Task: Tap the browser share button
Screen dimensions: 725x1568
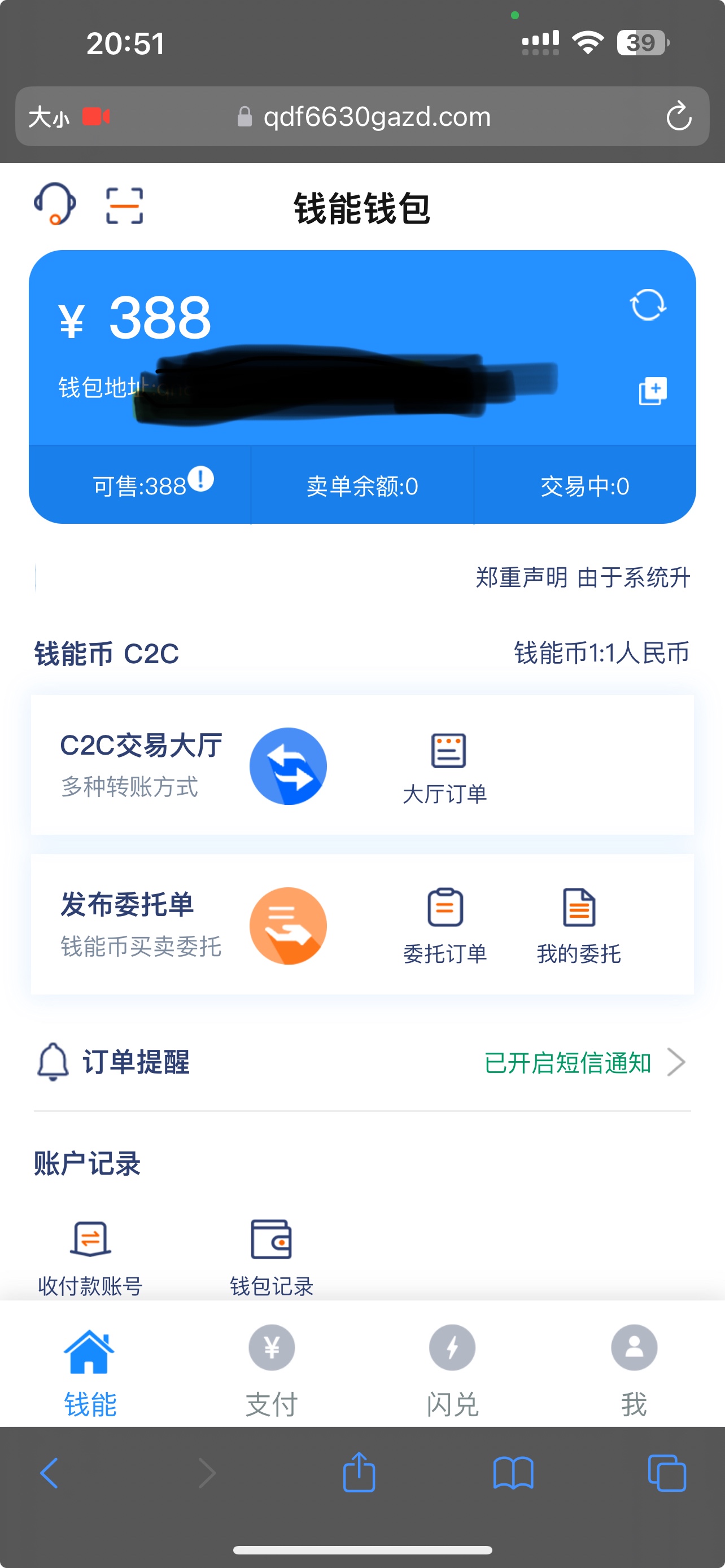Action: click(x=359, y=1473)
